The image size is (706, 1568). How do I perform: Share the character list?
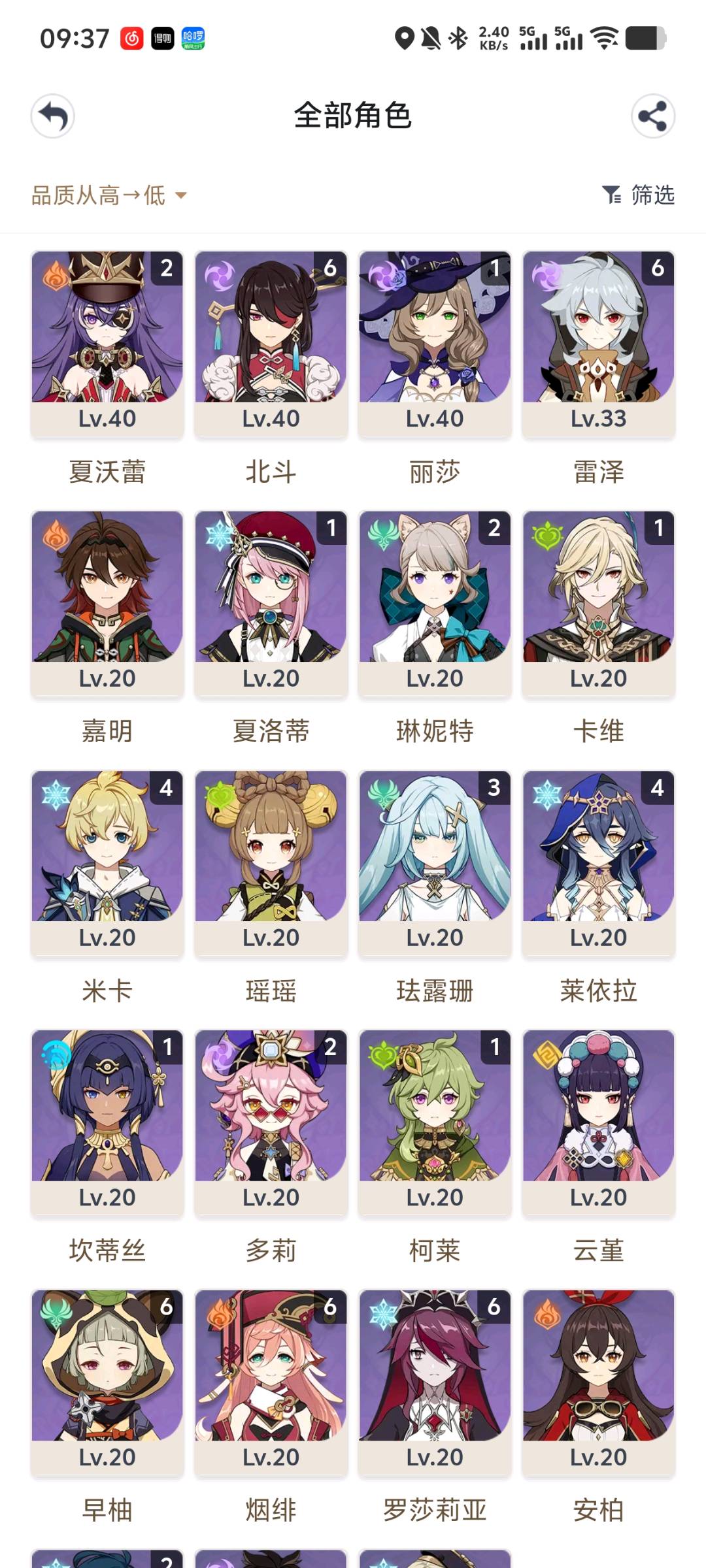click(x=652, y=117)
